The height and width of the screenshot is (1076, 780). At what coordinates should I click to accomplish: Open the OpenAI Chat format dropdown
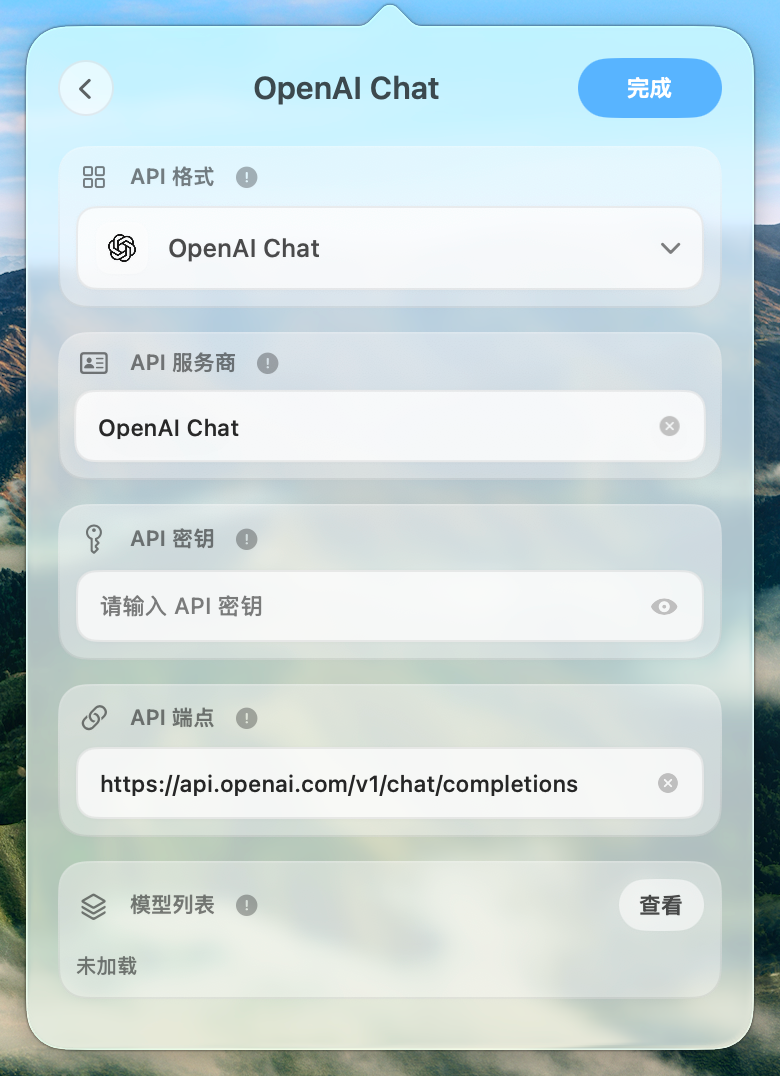coord(389,248)
